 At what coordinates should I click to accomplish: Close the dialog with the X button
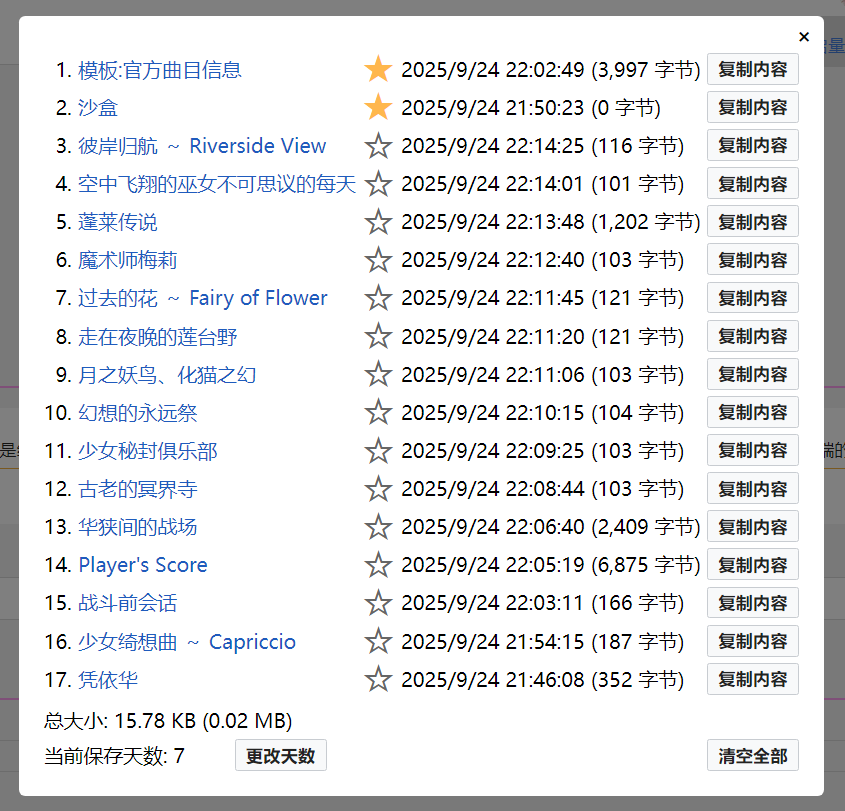pos(804,37)
